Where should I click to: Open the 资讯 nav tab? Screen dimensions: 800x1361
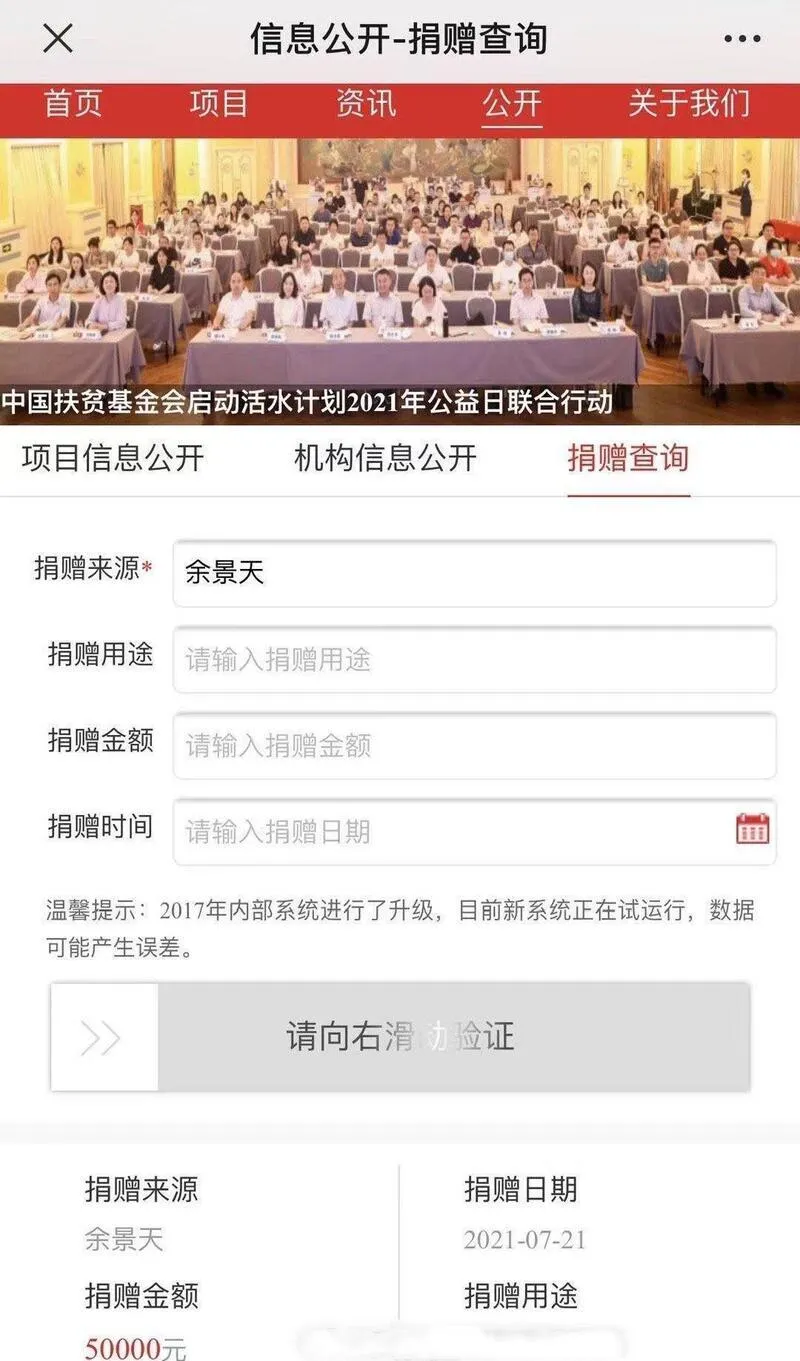(365, 104)
